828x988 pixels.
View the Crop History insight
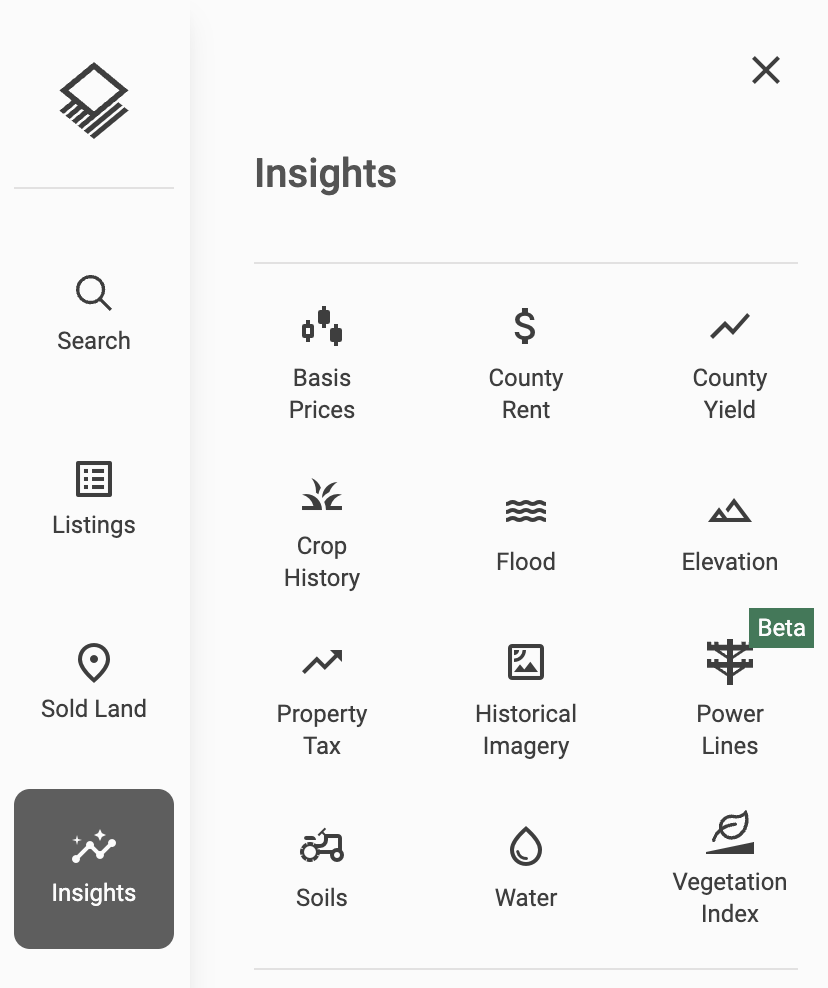pos(322,530)
